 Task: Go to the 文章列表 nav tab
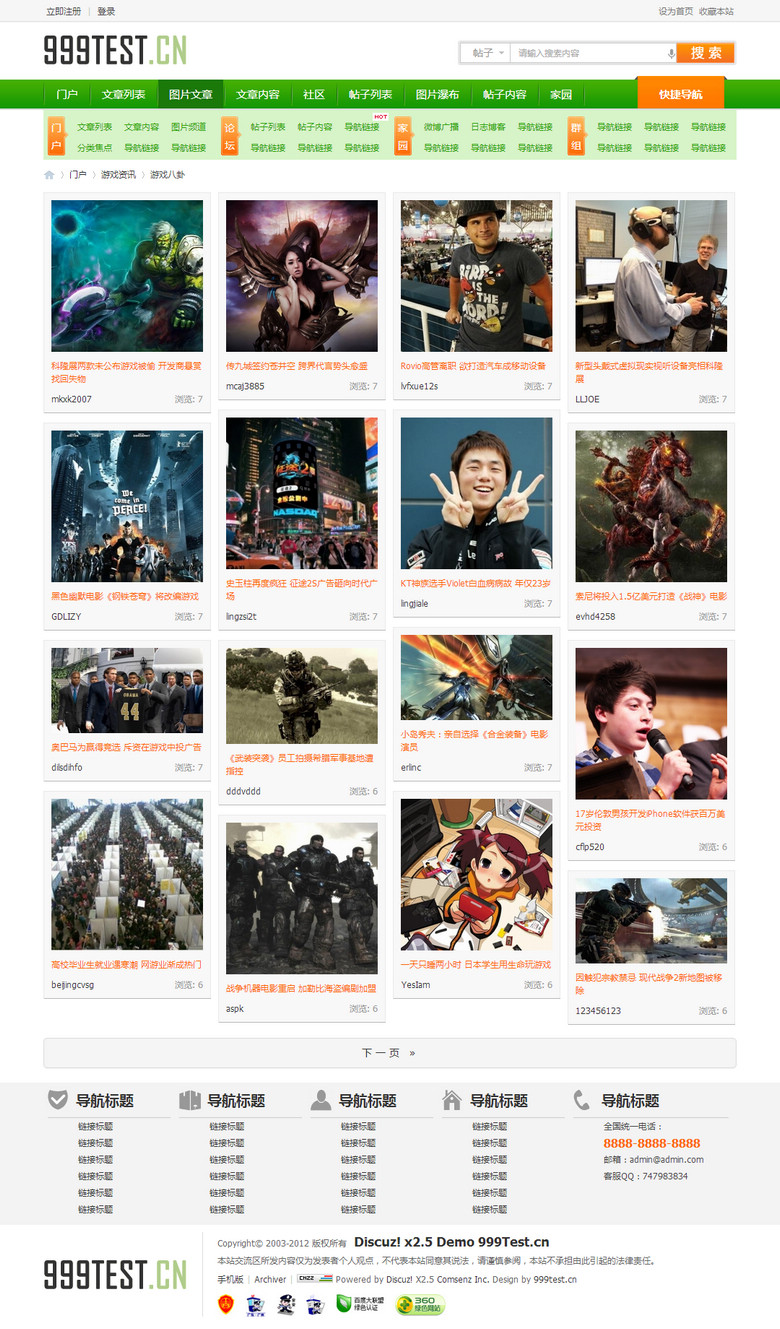[123, 95]
